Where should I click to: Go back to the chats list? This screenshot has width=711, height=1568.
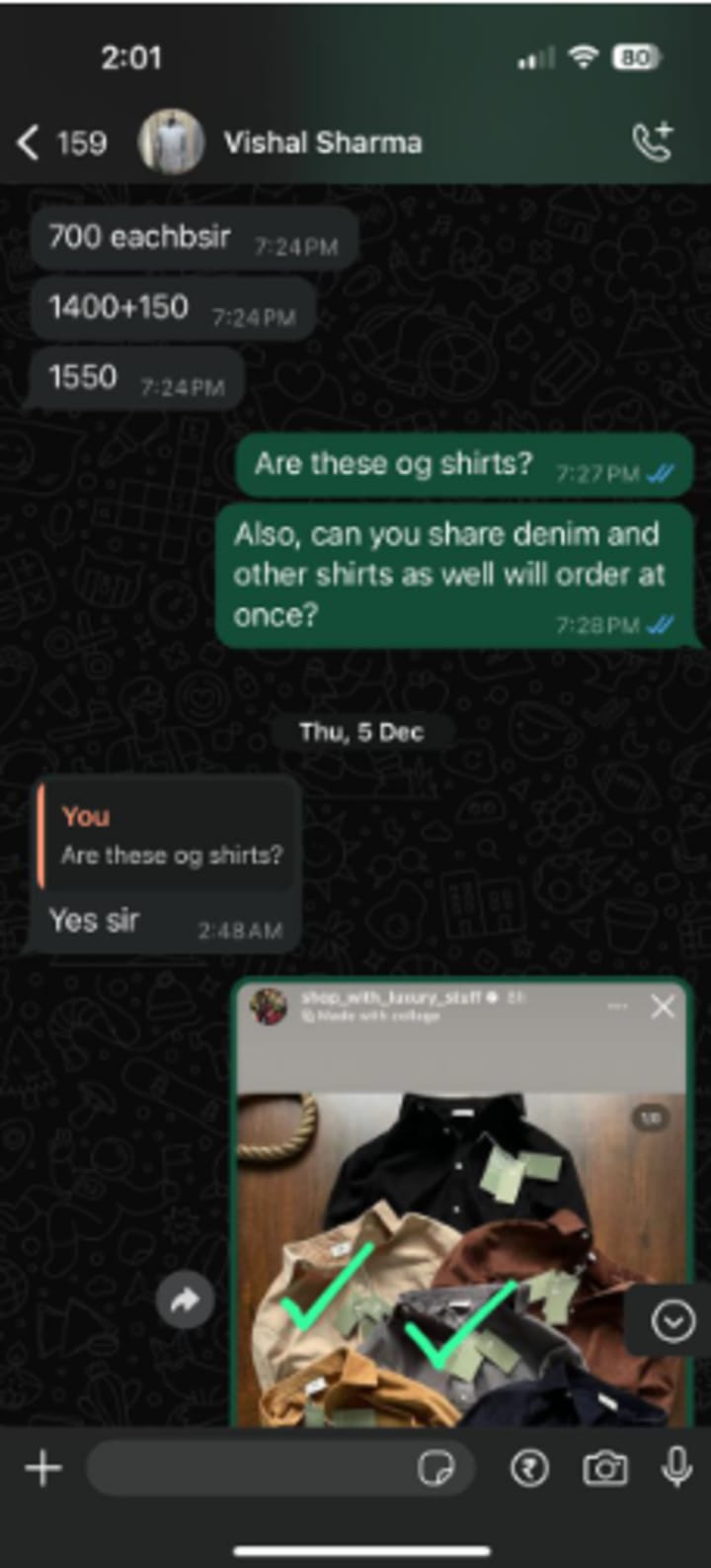pos(60,144)
